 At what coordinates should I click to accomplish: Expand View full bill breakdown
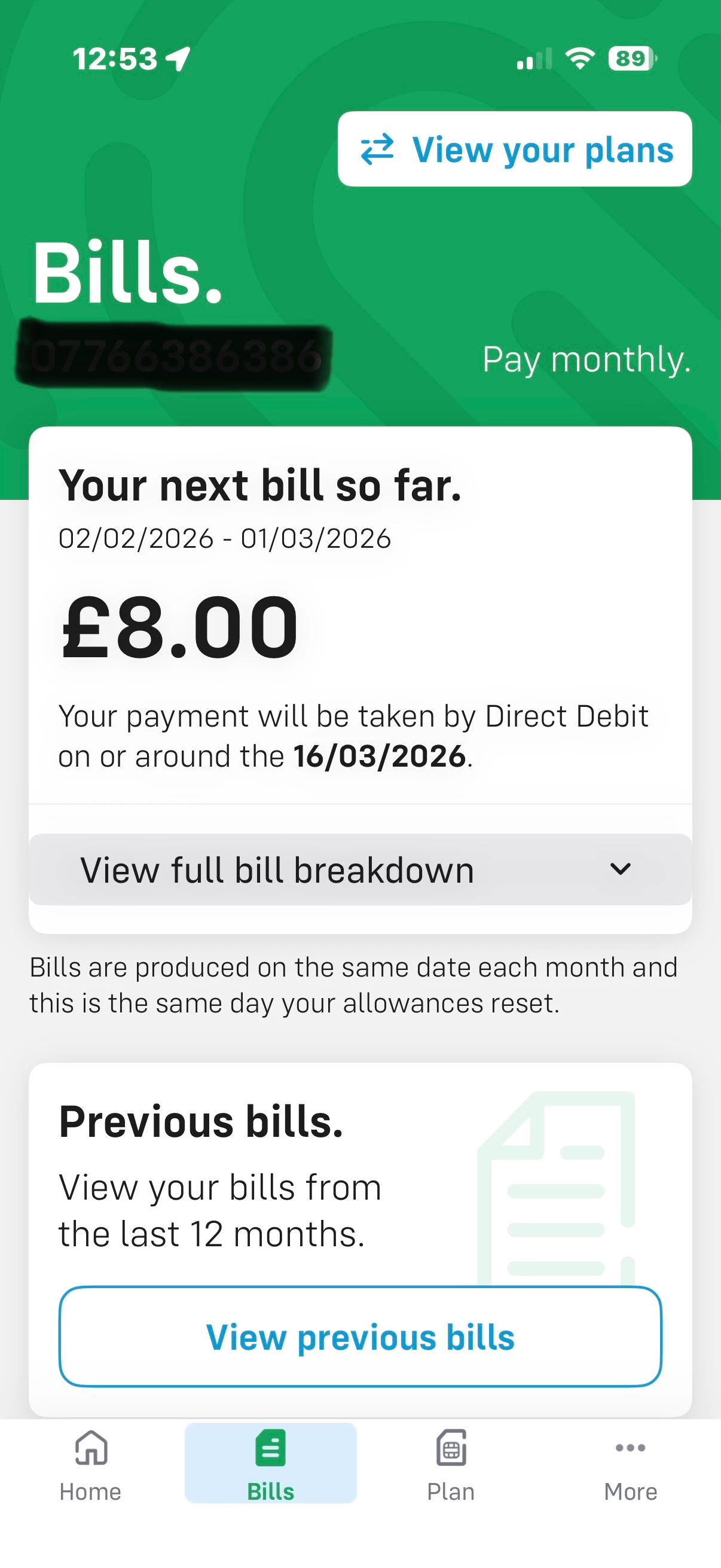(360, 870)
